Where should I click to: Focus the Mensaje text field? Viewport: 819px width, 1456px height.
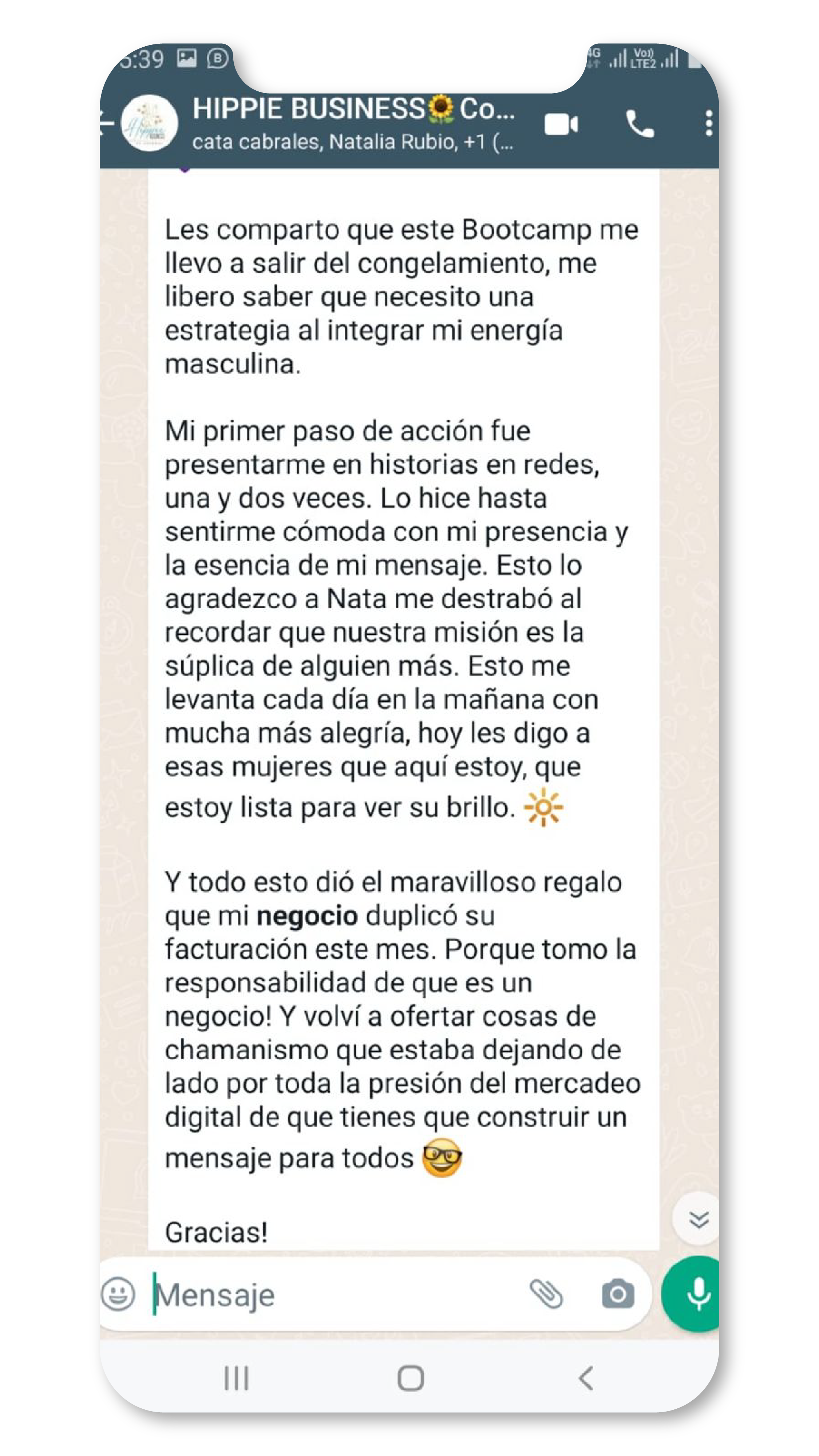[333, 1295]
